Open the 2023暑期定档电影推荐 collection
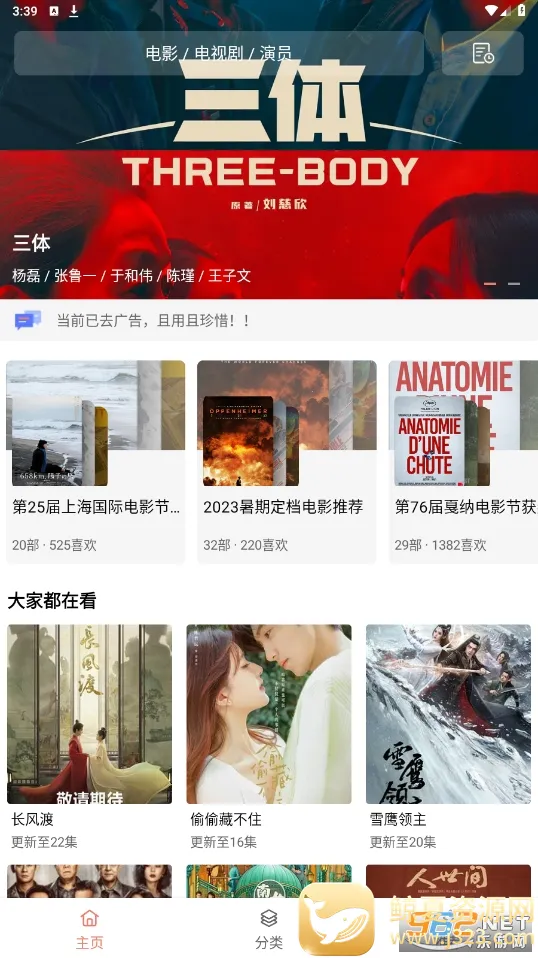The height and width of the screenshot is (958, 538). click(x=286, y=461)
